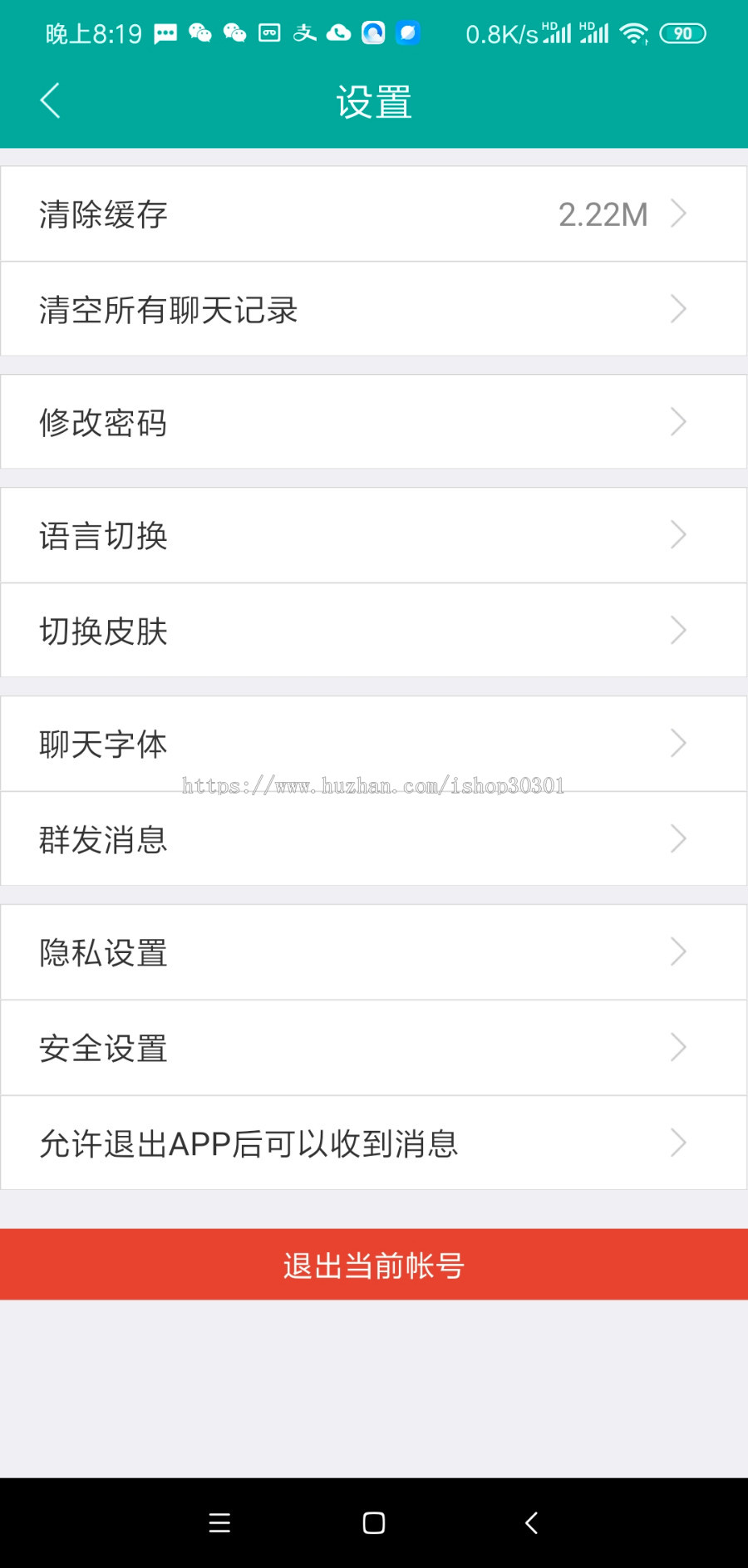This screenshot has width=748, height=1568.
Task: Expand the 隐私设置 row chevron
Action: click(678, 952)
